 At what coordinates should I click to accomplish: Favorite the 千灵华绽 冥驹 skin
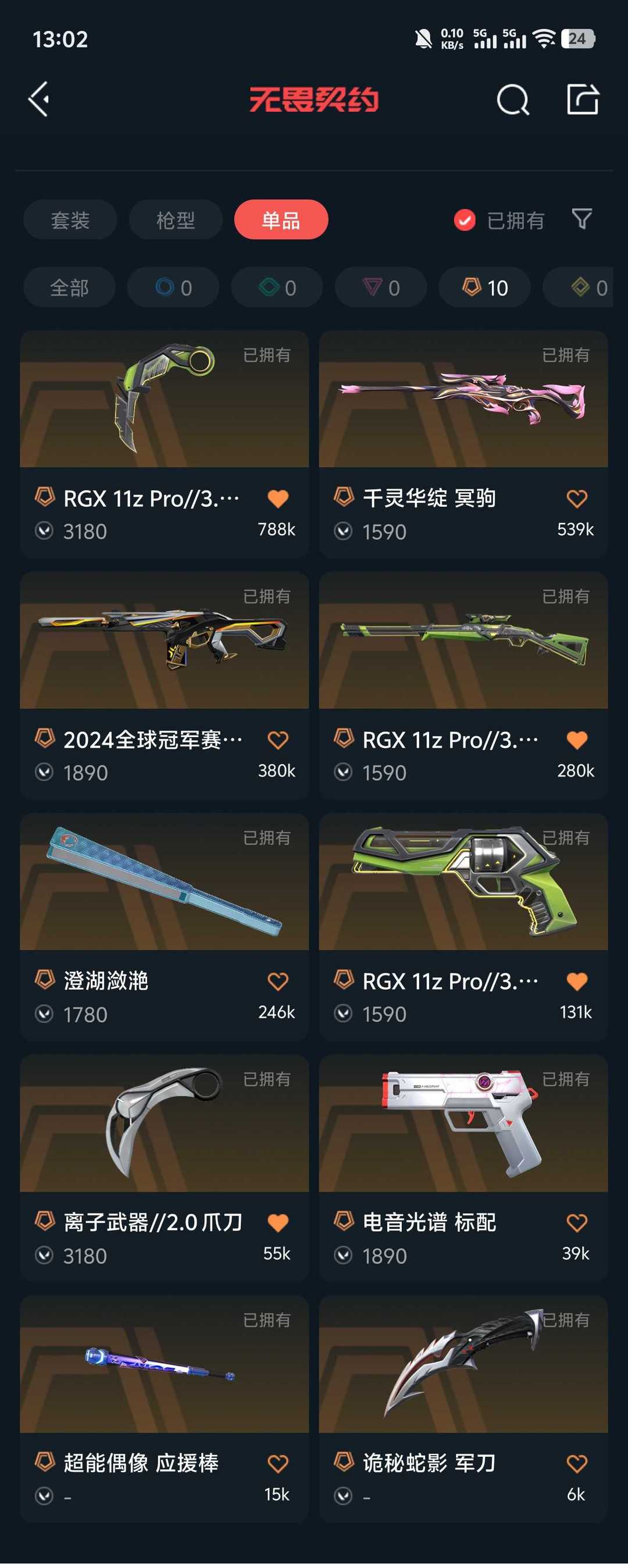[576, 499]
